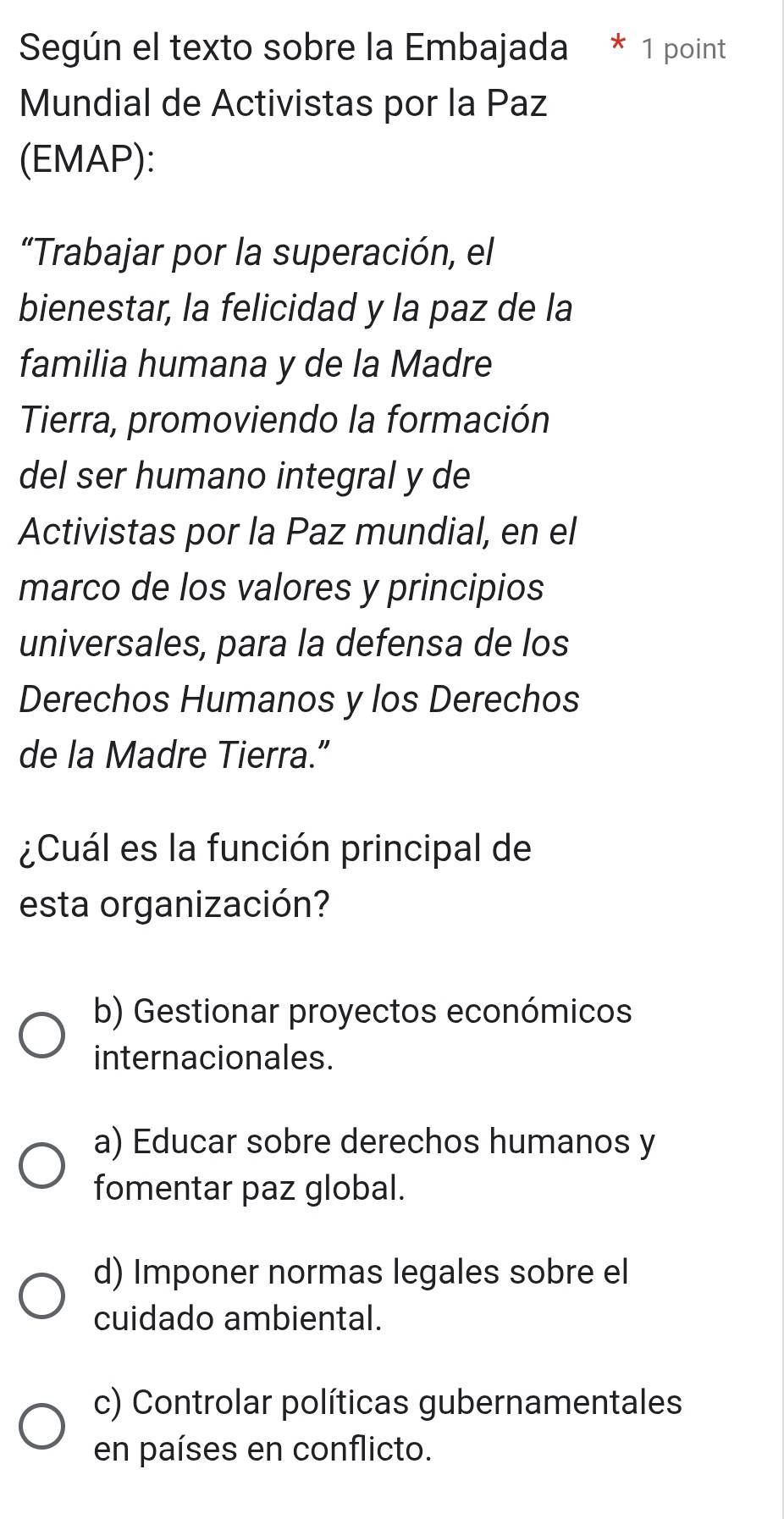Pick answer c) Controlar políticas gubernamentales
Screen dimensions: 784x1519
click(x=41, y=1427)
